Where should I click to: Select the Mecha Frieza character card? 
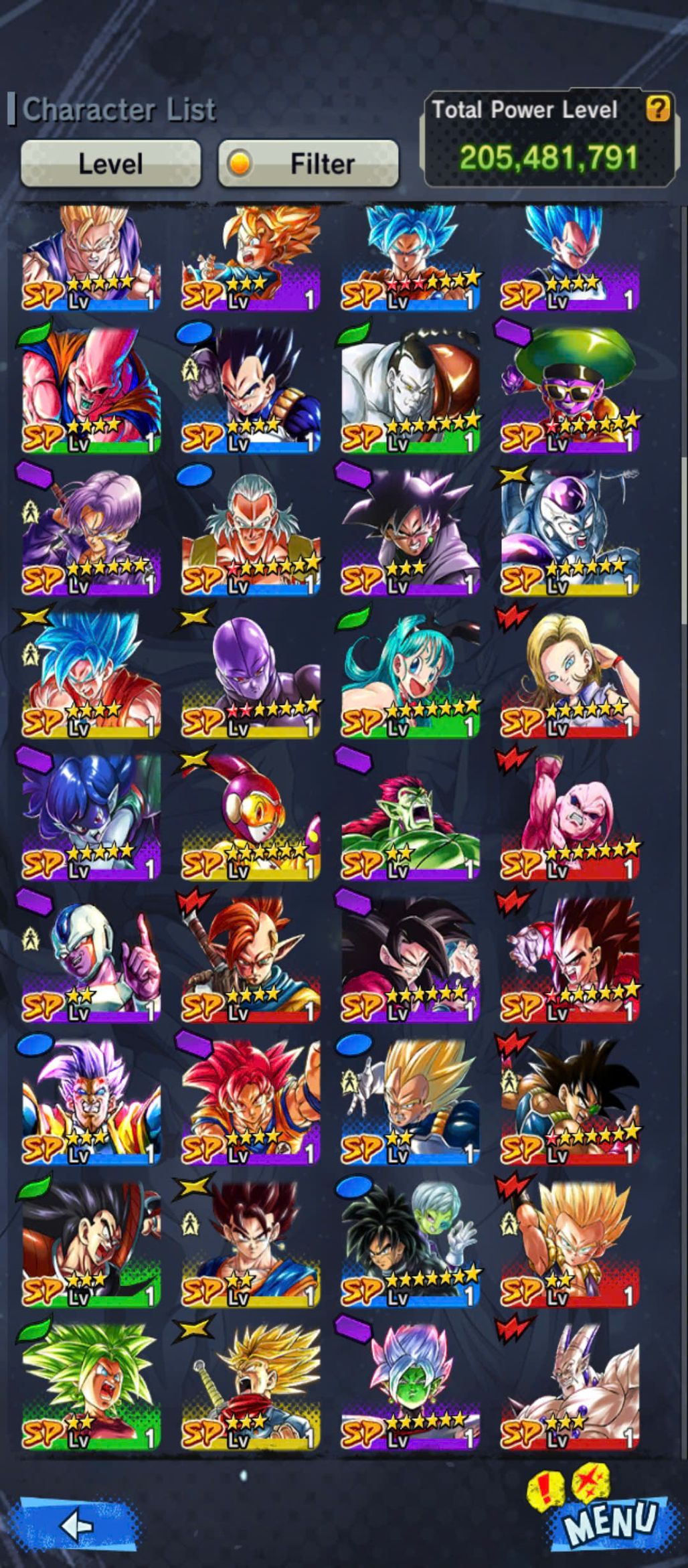[570, 534]
